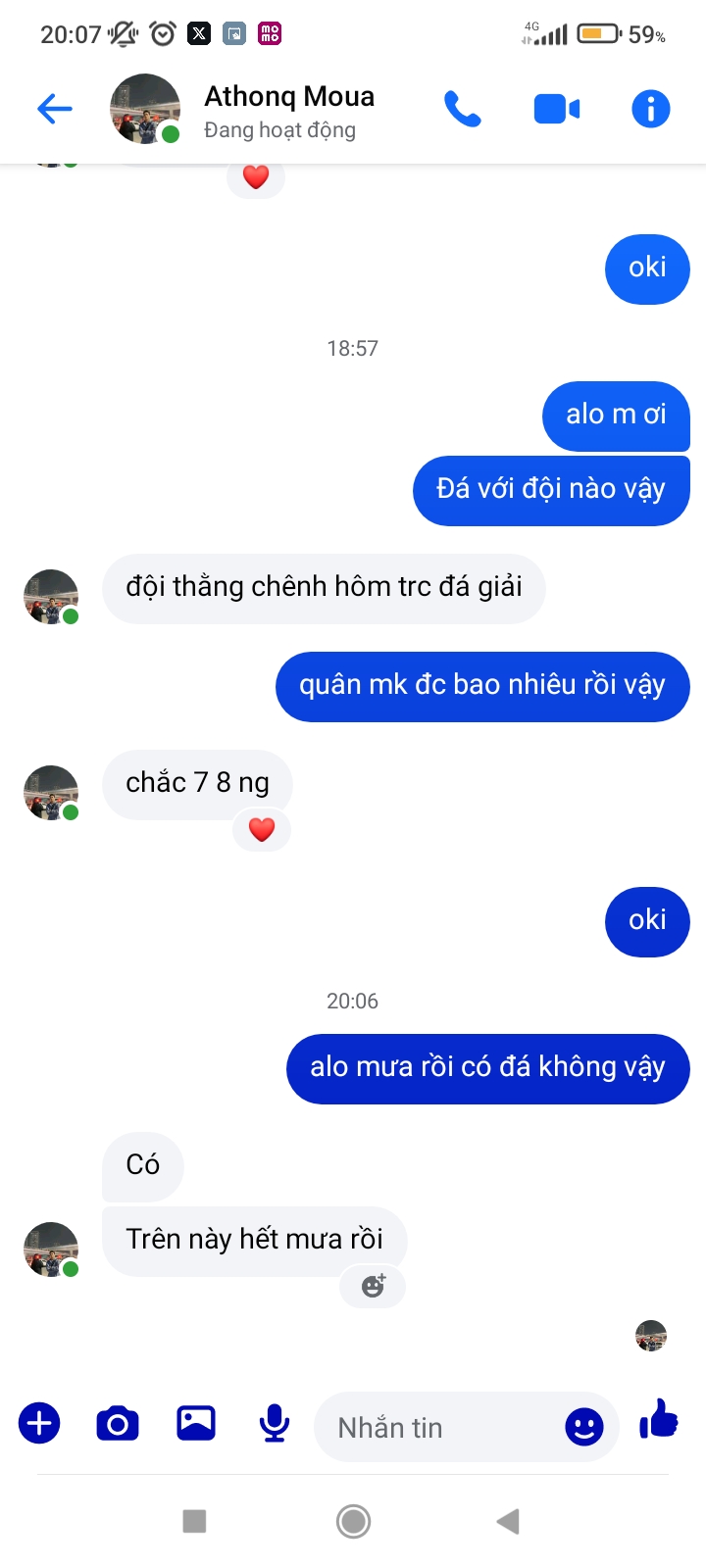Start a video call with Athonq Moua
Viewport: 706px width, 1568px height.
(556, 109)
